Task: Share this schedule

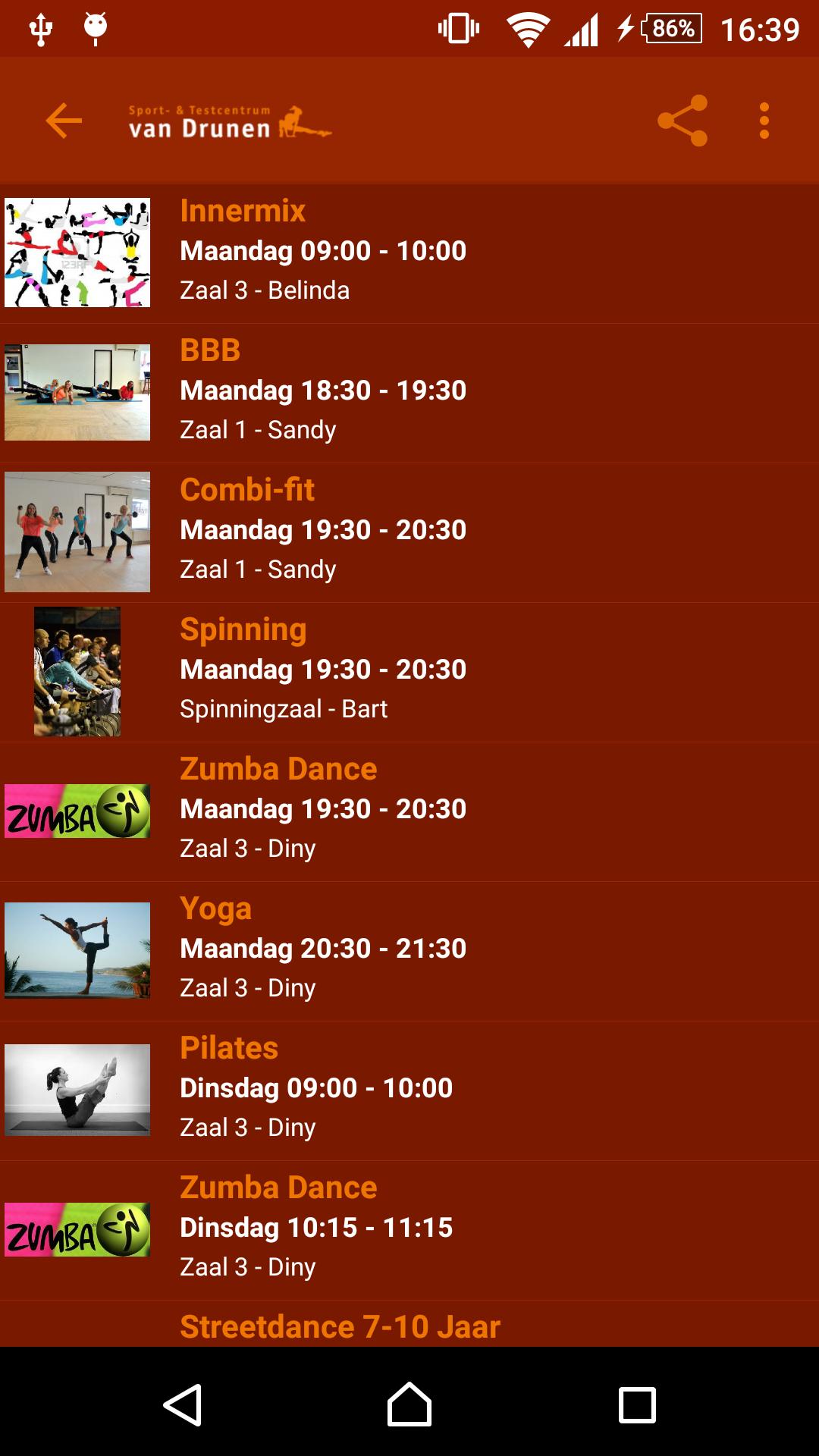Action: [x=682, y=121]
